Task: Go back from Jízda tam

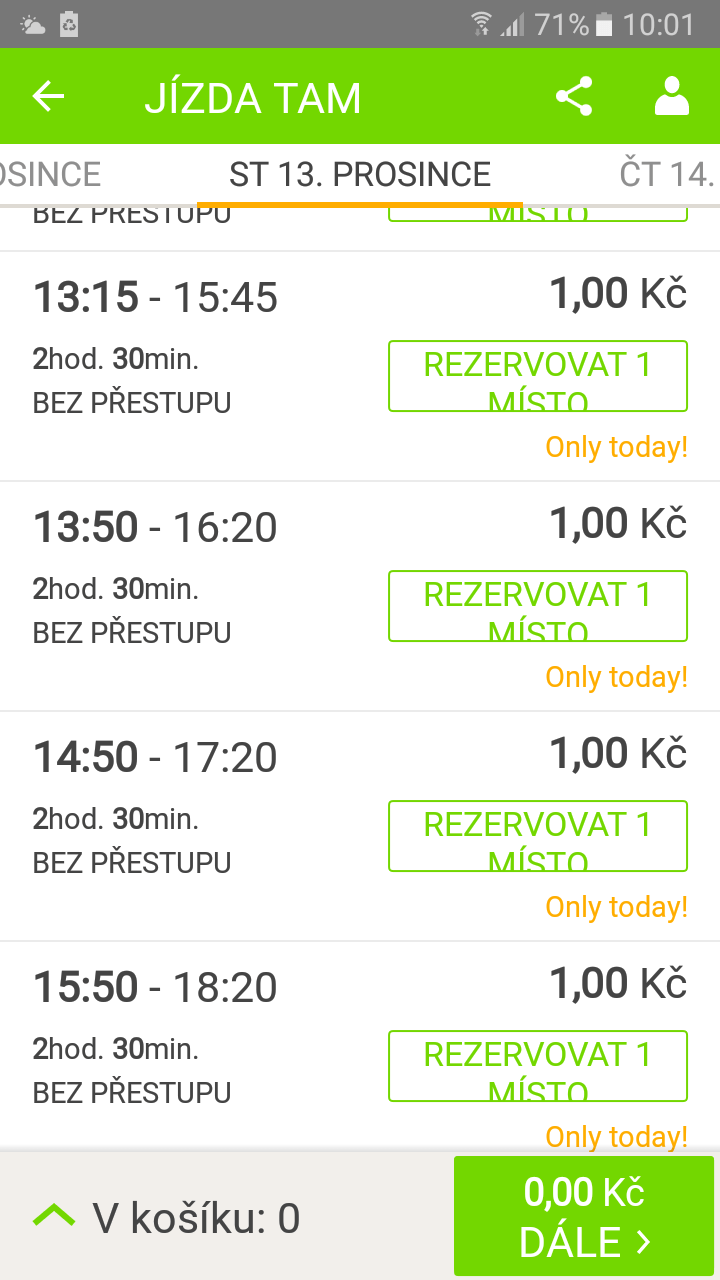Action: click(x=48, y=97)
